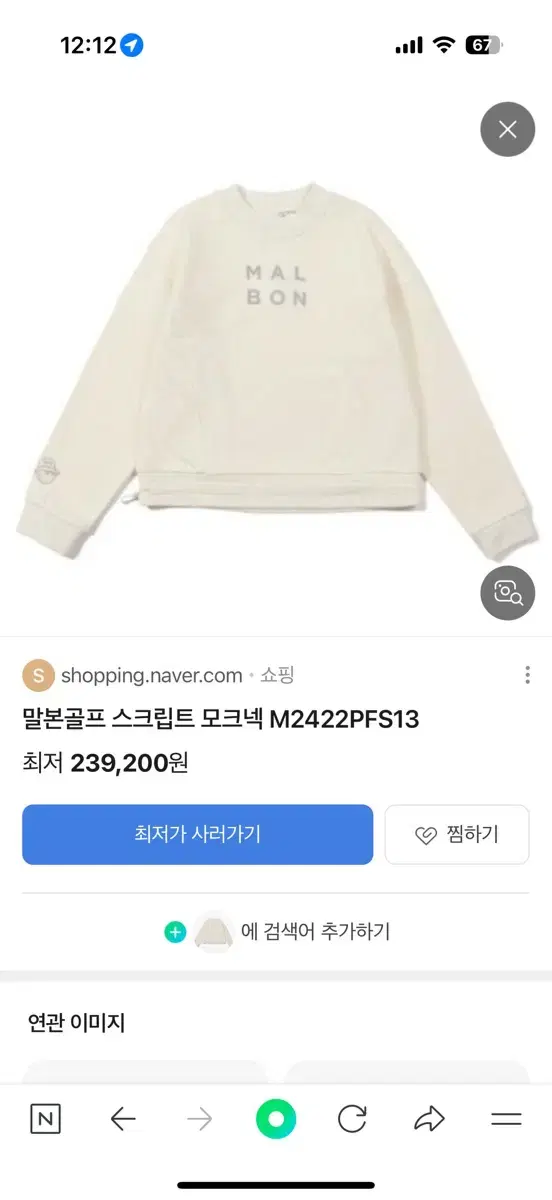Open the hamburger menu in bottom bar
The image size is (552, 1200).
(x=507, y=1118)
